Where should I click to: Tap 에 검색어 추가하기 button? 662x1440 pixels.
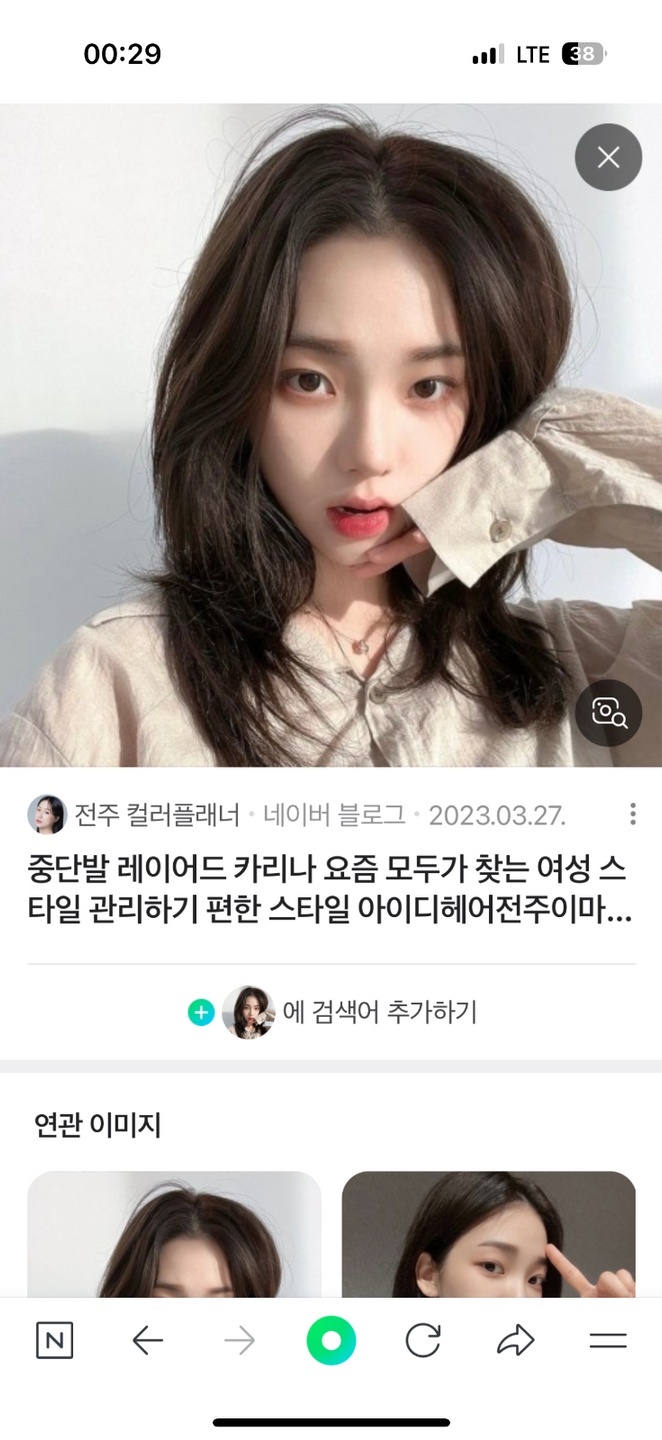tap(331, 1012)
